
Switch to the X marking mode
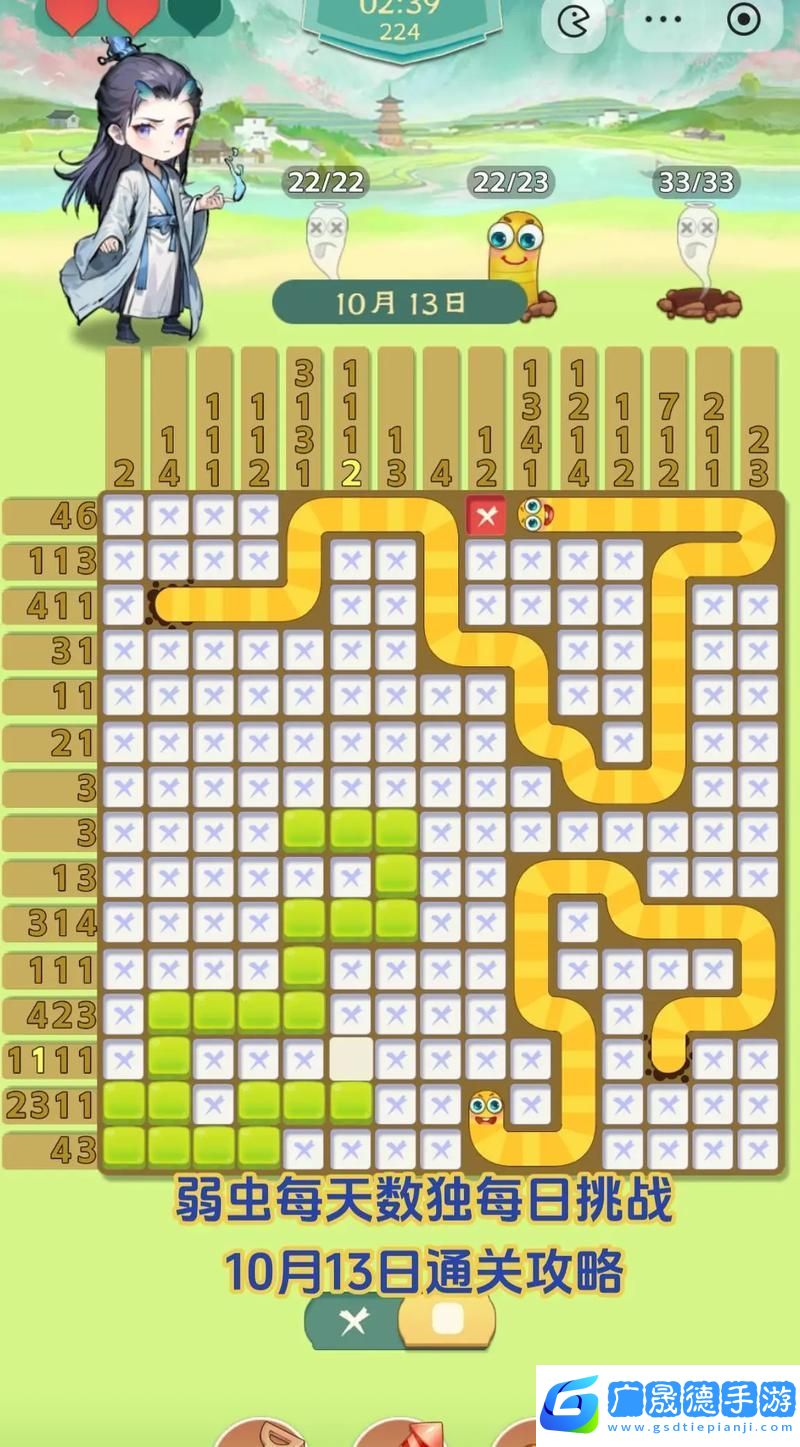(353, 1322)
